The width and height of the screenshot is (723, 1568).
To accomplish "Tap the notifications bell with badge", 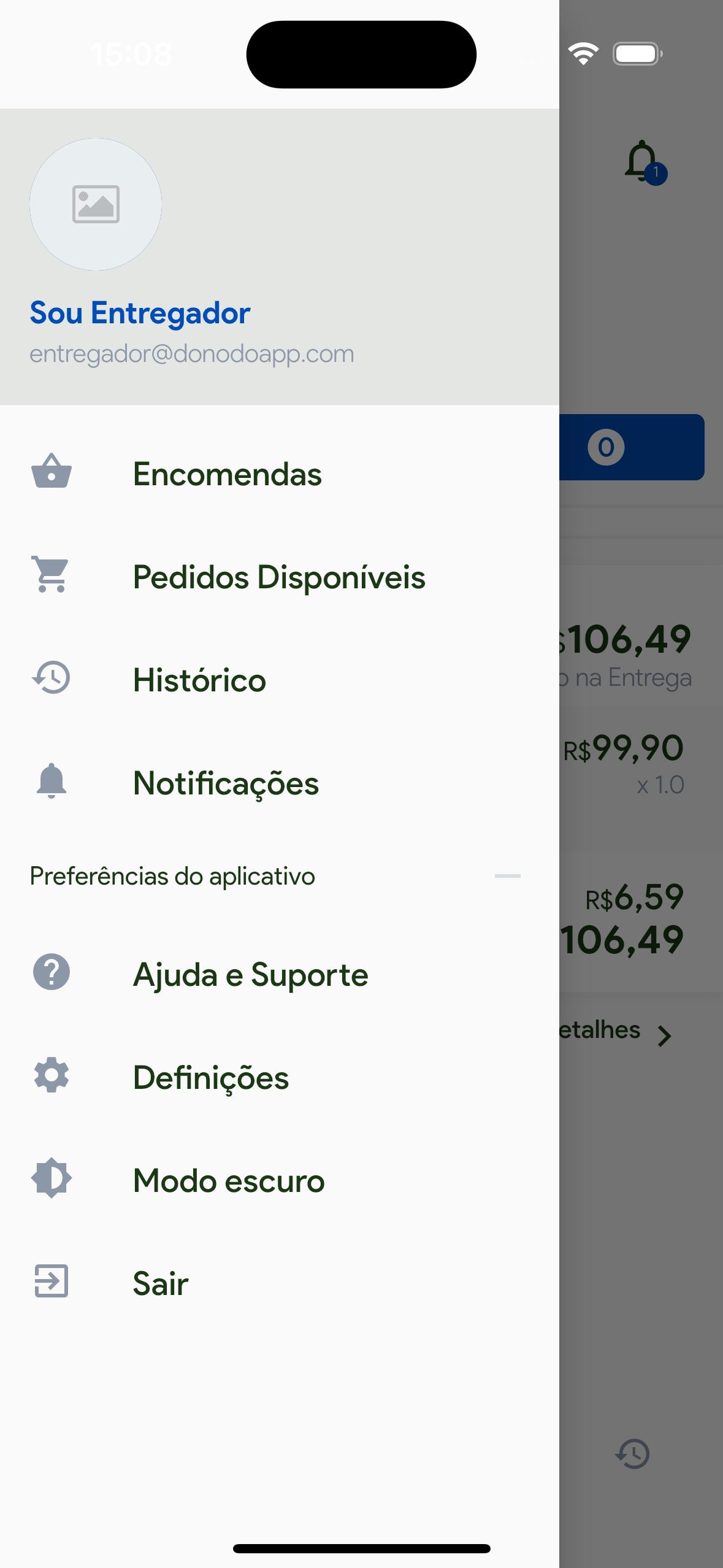I will tap(645, 162).
